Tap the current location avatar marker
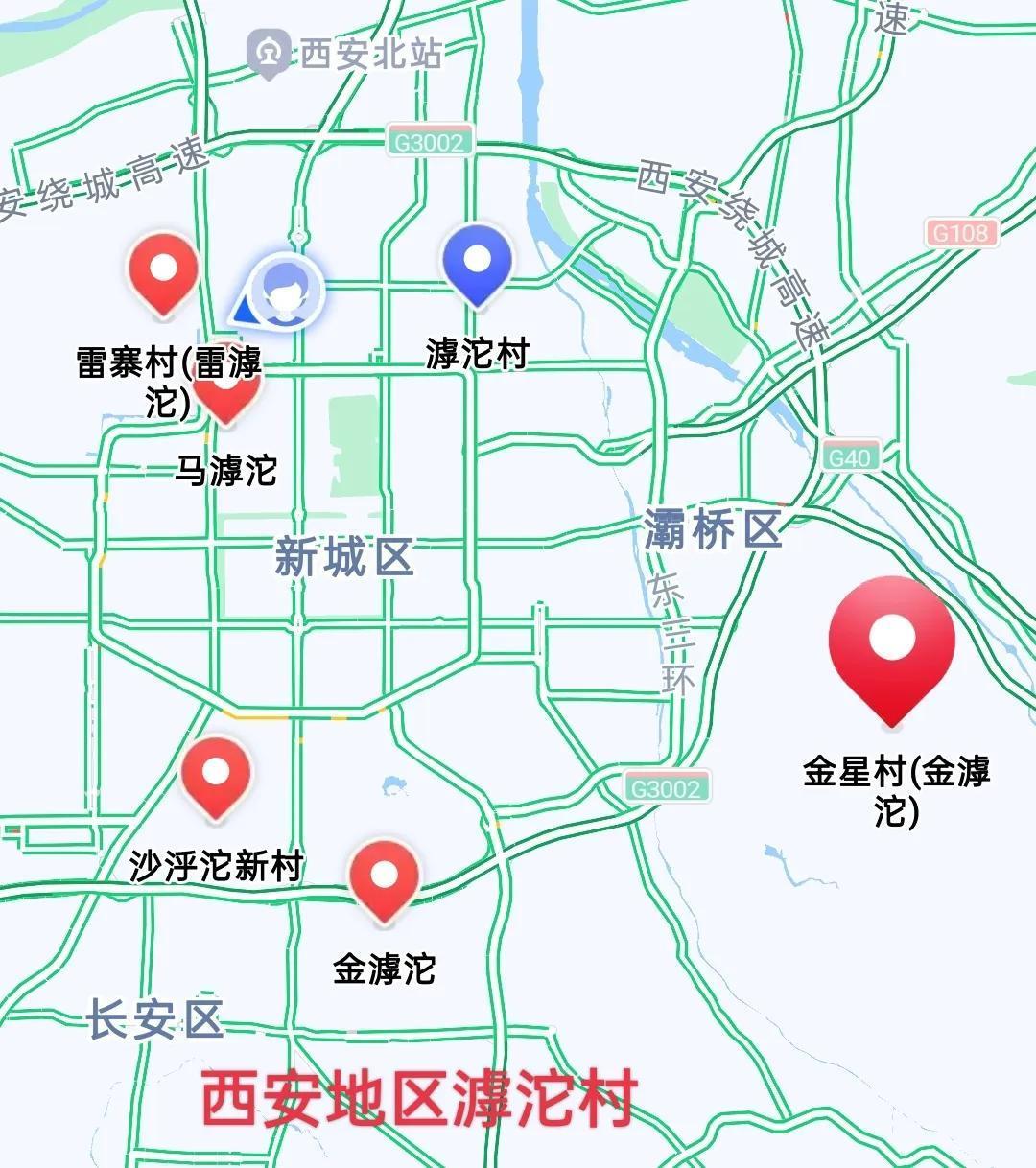Screen dimensions: 1036x1168 click(x=285, y=291)
